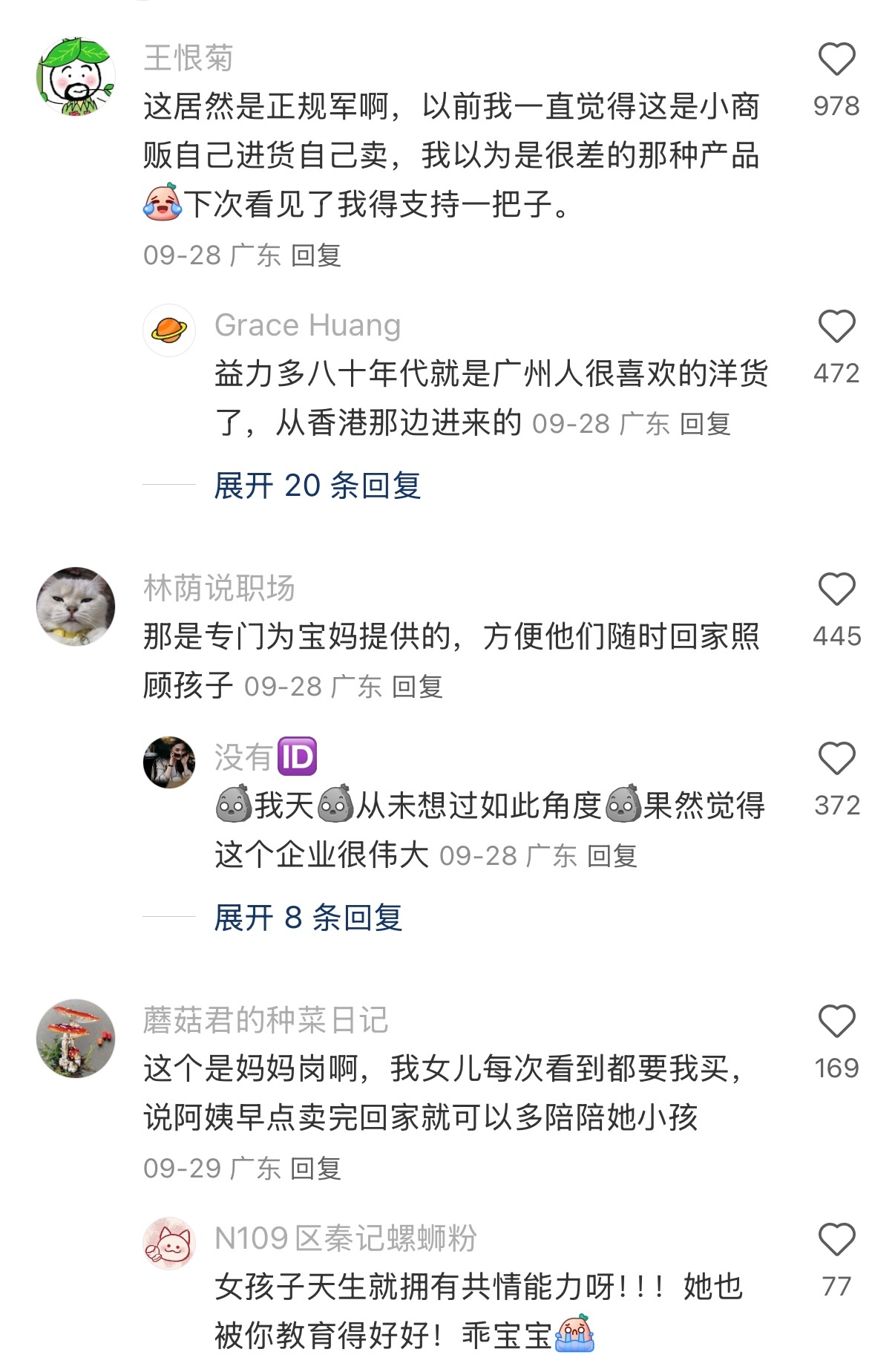The width and height of the screenshot is (895, 1372).
Task: Reply to 林荫说职场's comment
Action: [x=417, y=687]
